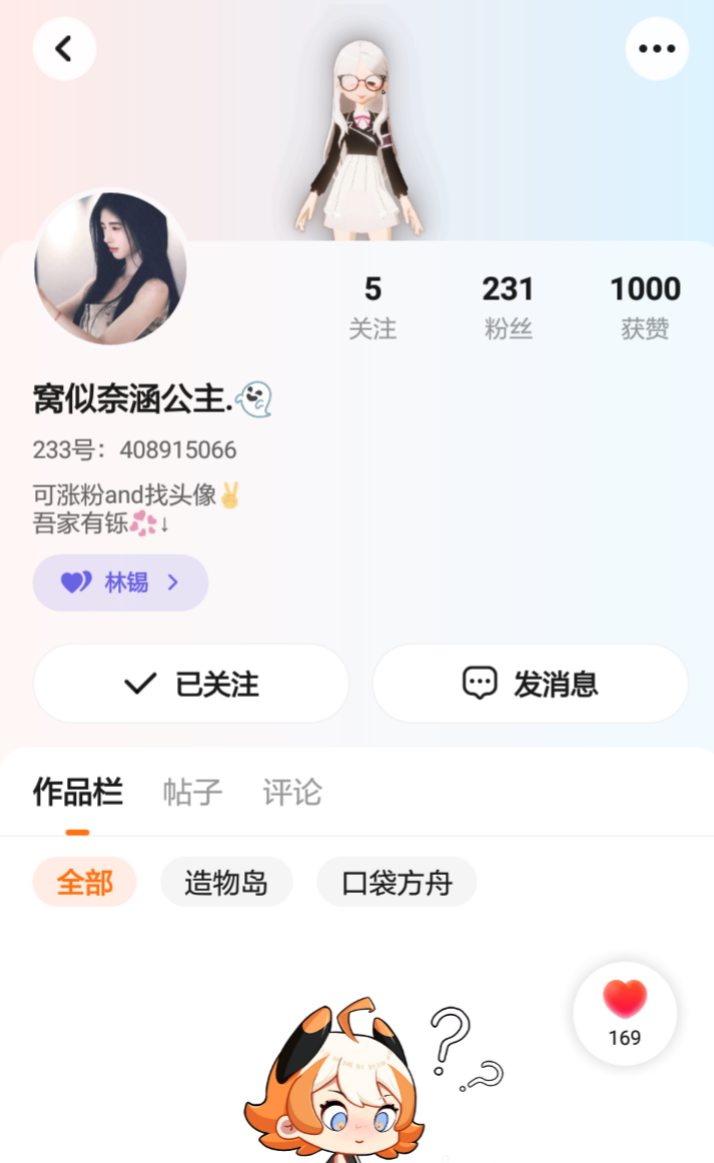Open the three-dot overflow menu
This screenshot has width=714, height=1163.
(657, 48)
